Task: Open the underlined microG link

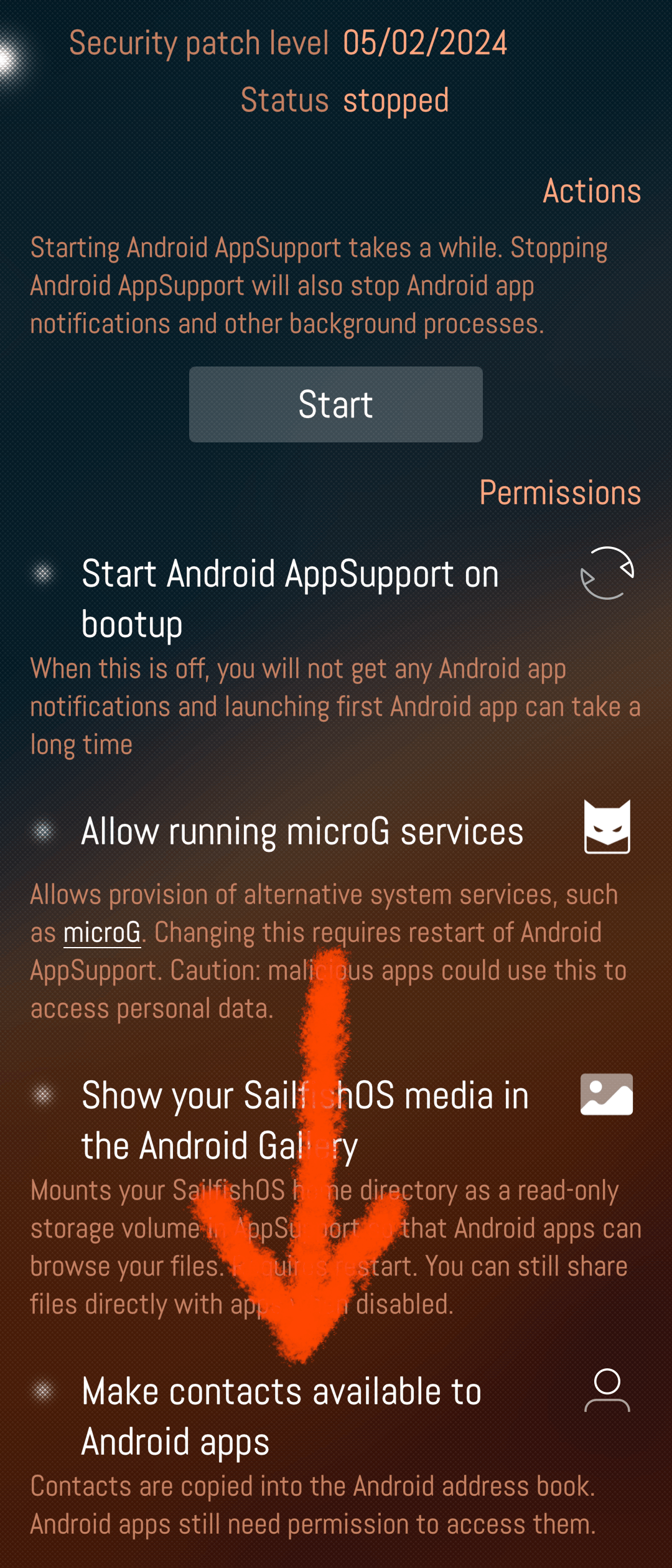Action: click(102, 933)
